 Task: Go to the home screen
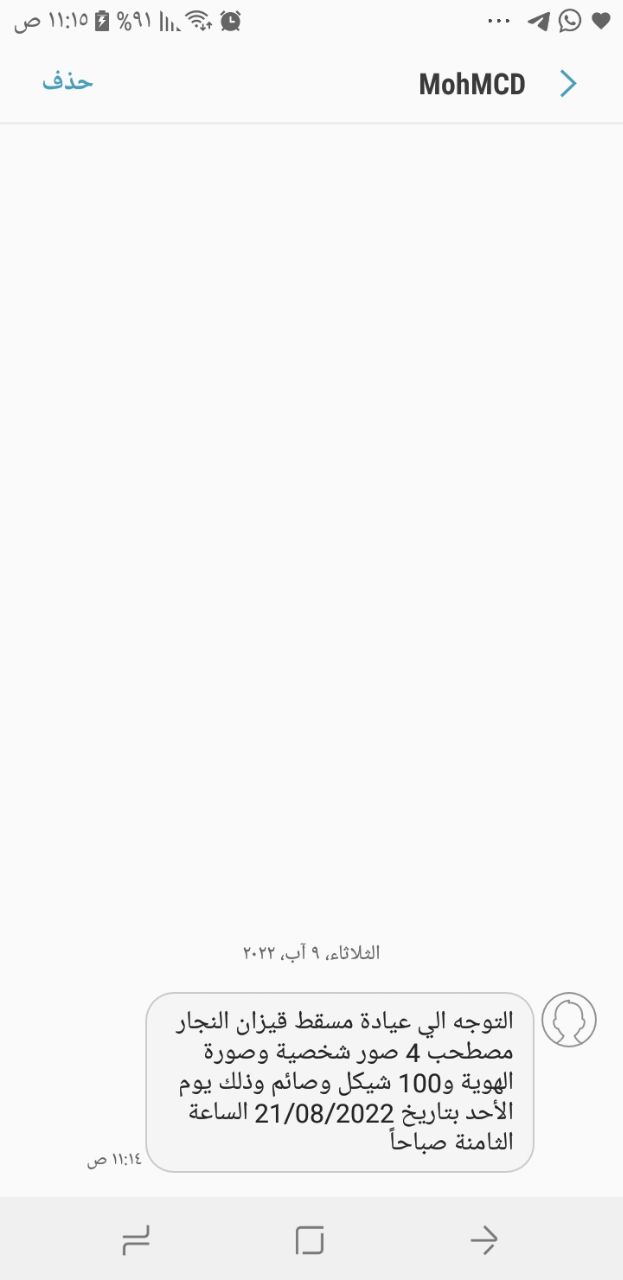pyautogui.click(x=310, y=1241)
